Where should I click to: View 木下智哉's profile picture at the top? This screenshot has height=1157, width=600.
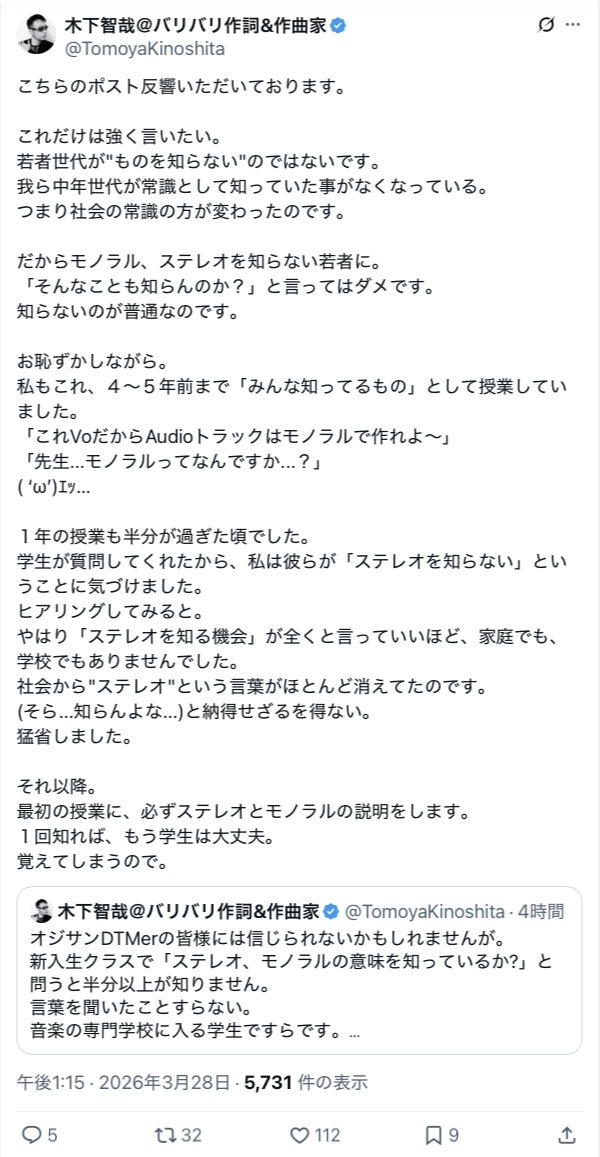(x=35, y=35)
